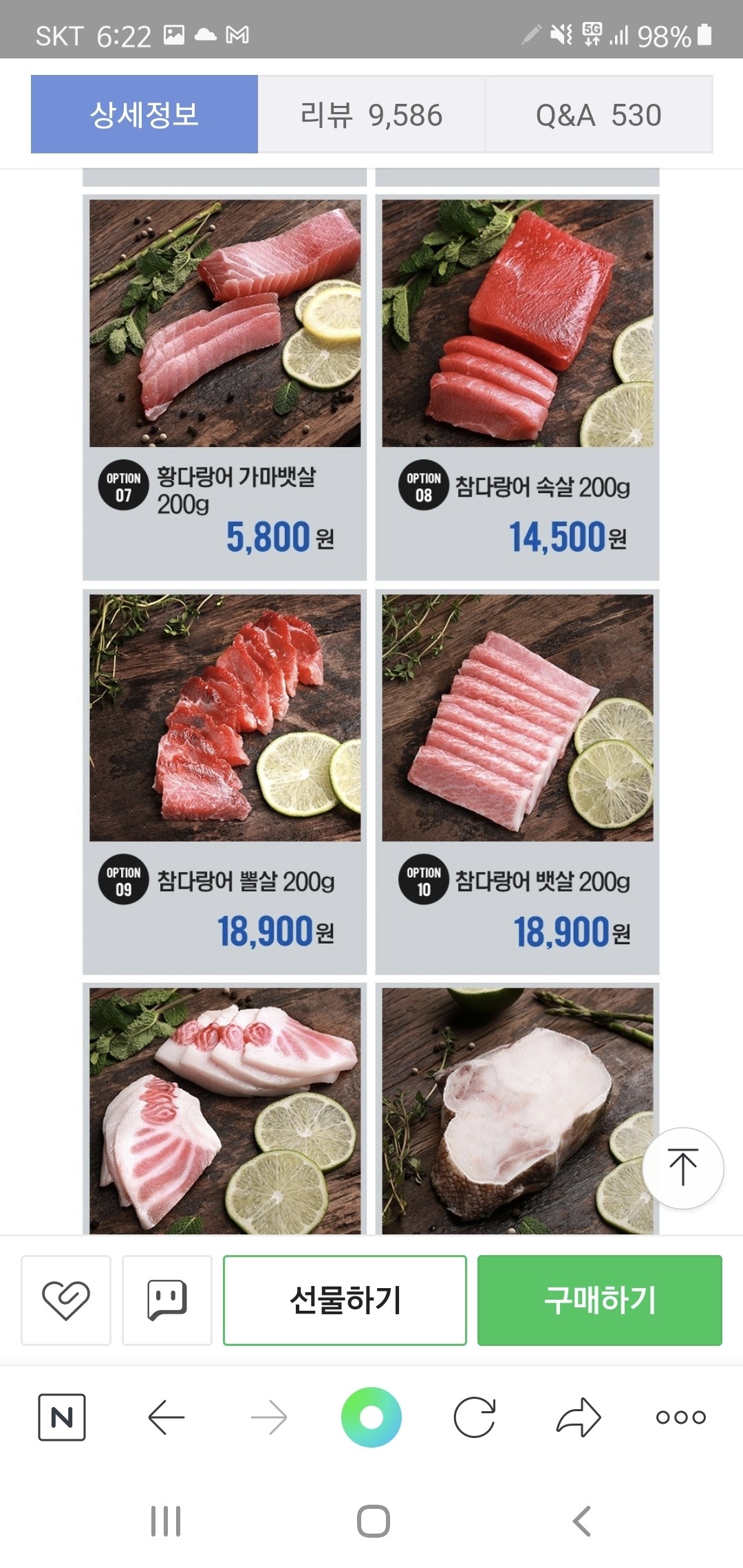The image size is (743, 1568).
Task: Tap the 선물하기 gift button
Action: 345,1300
